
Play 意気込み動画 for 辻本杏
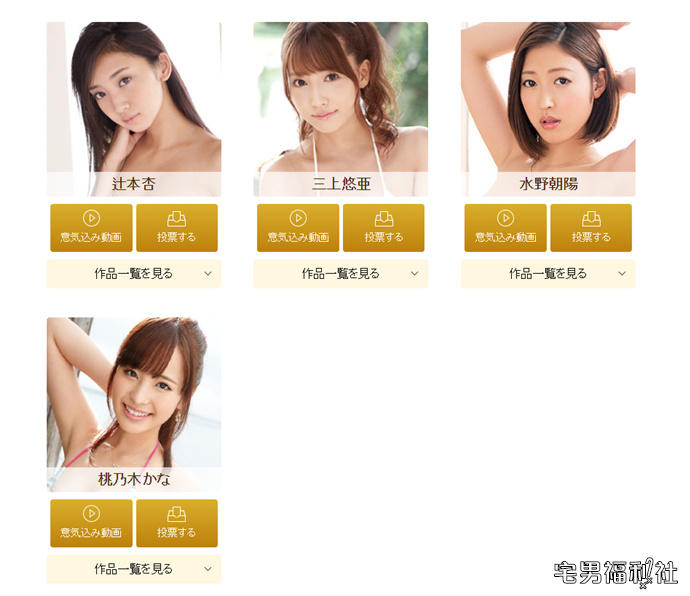(x=91, y=228)
